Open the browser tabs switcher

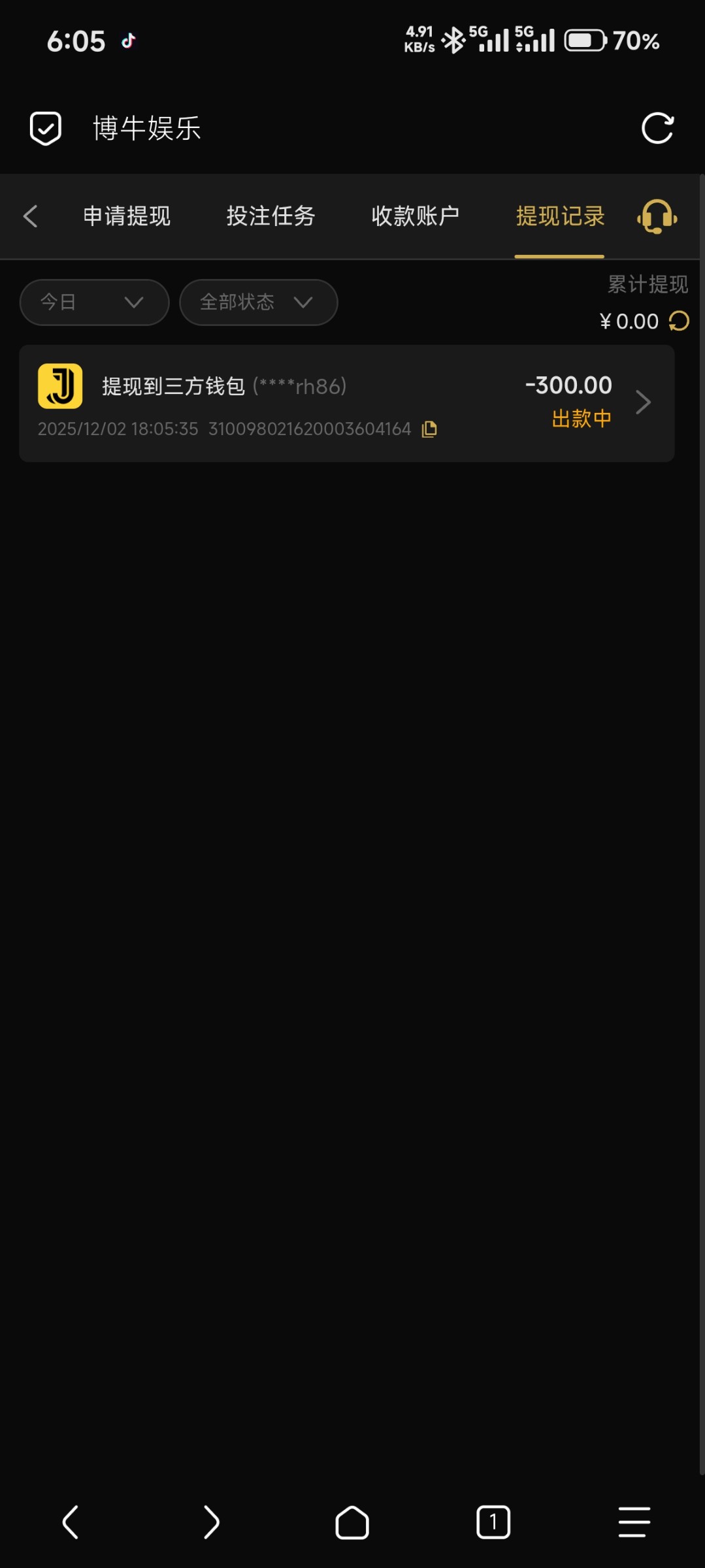(493, 1522)
